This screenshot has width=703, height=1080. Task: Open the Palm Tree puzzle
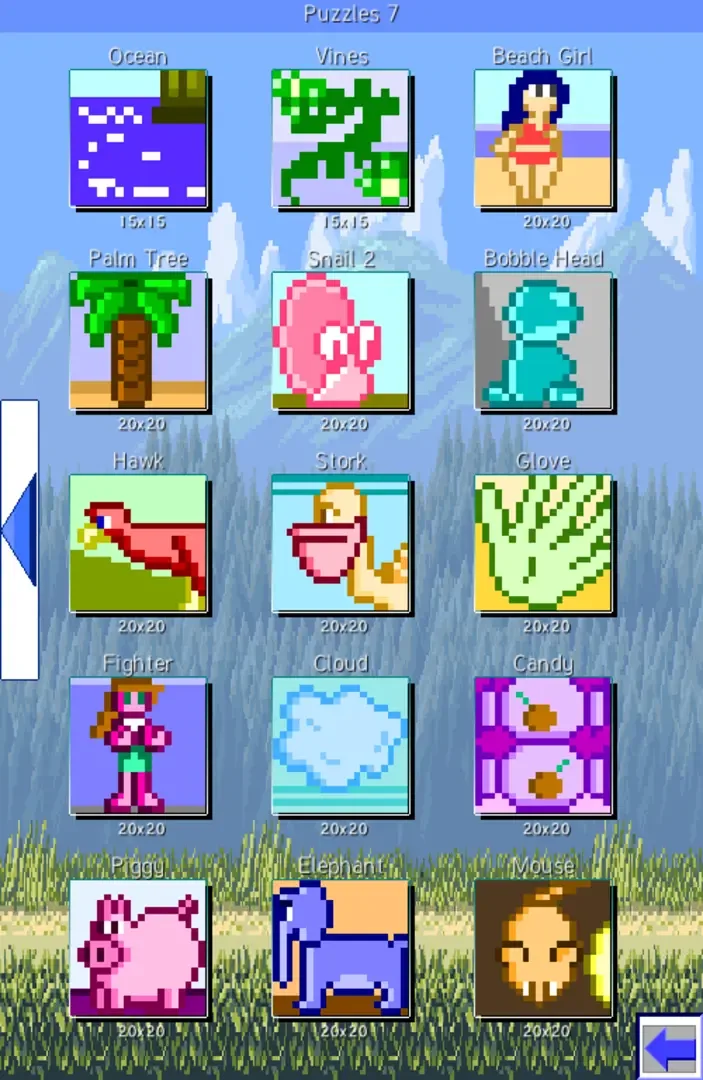[x=138, y=341]
